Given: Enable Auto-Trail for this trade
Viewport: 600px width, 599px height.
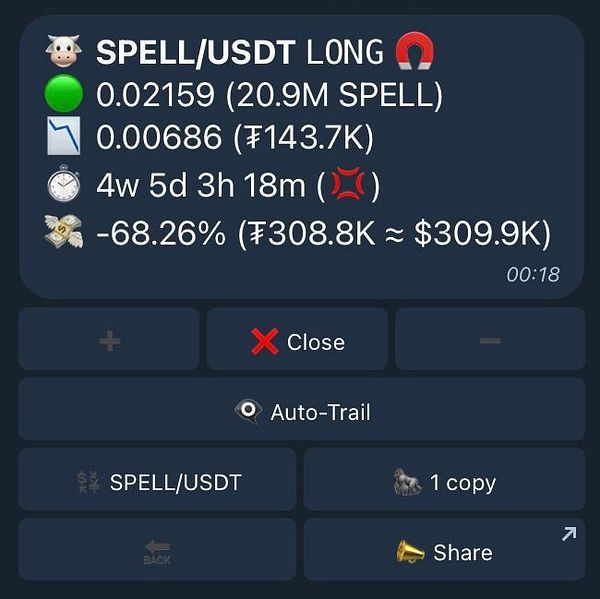Looking at the screenshot, I should (x=301, y=411).
